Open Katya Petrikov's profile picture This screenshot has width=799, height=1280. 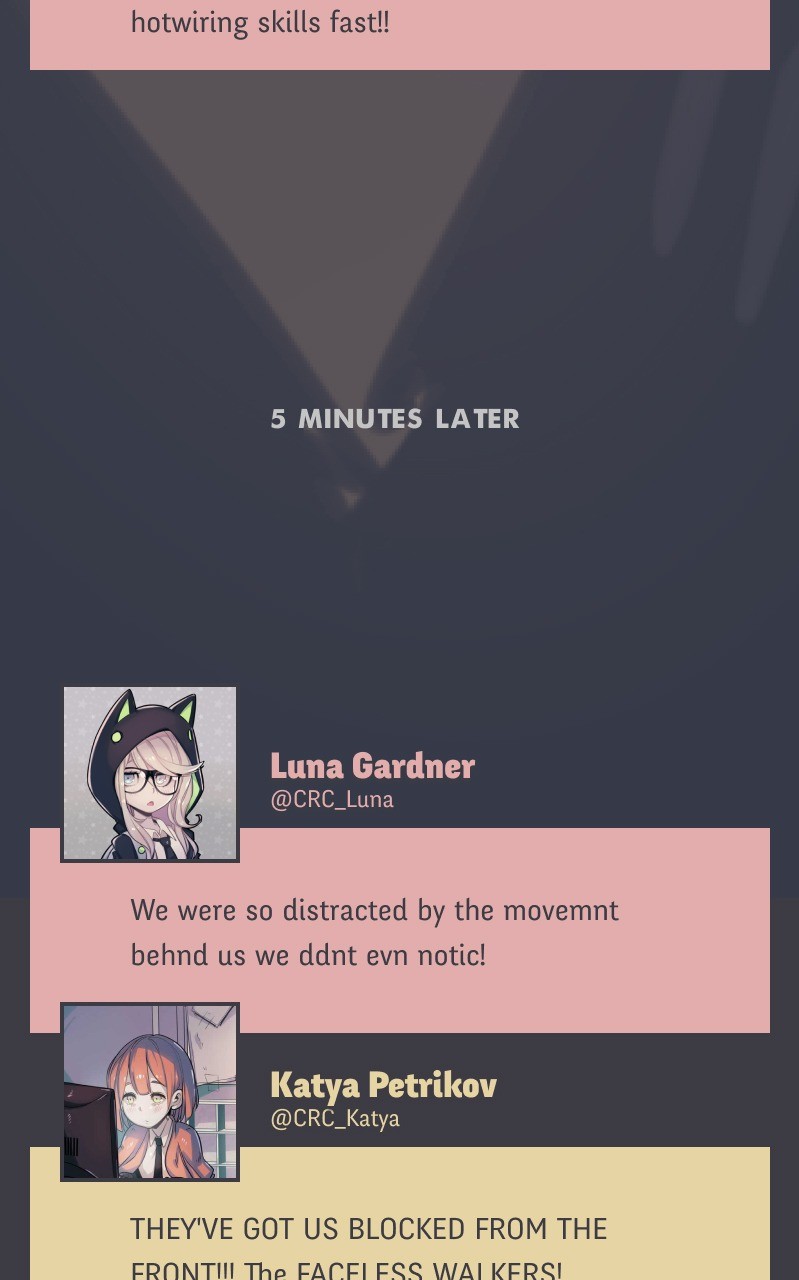(150, 1092)
